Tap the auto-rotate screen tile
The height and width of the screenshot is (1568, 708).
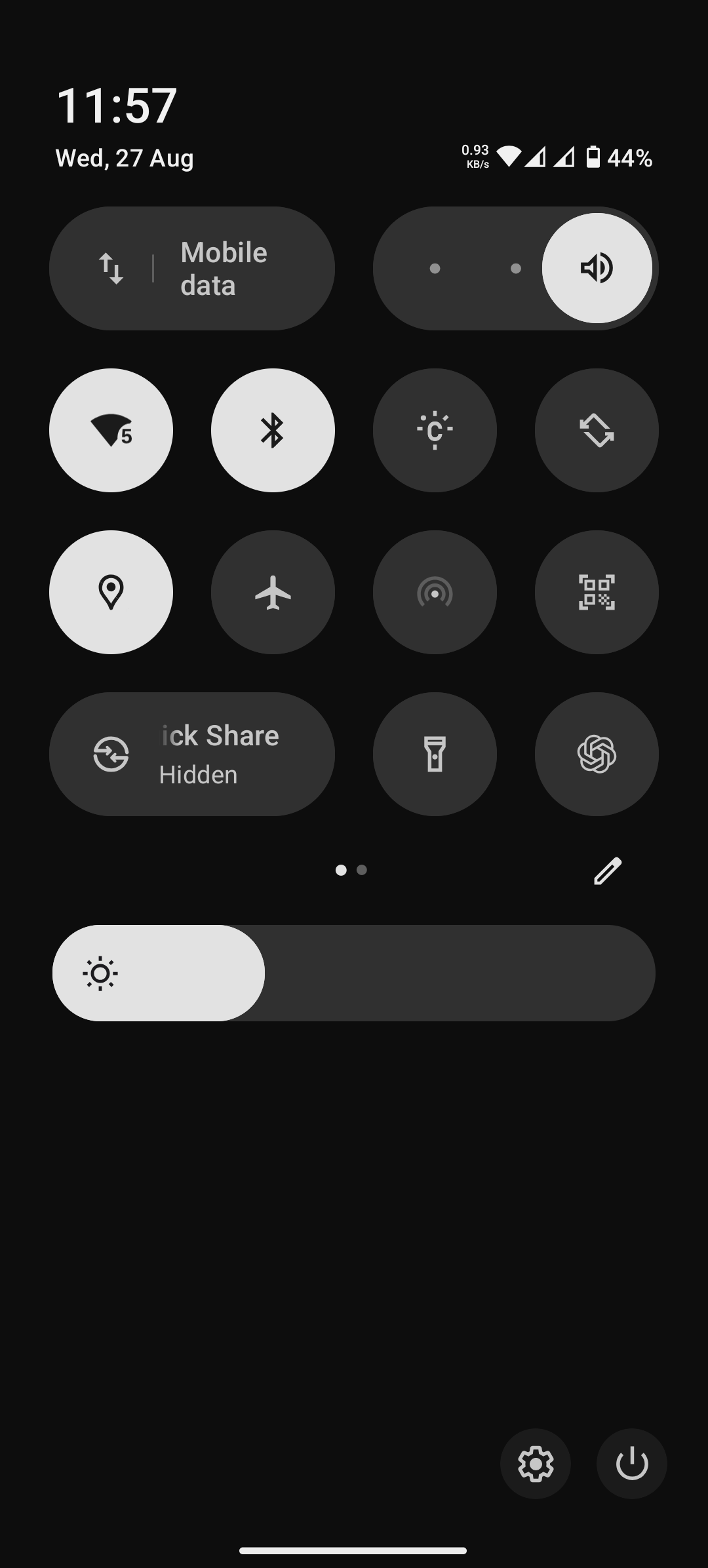click(x=597, y=429)
